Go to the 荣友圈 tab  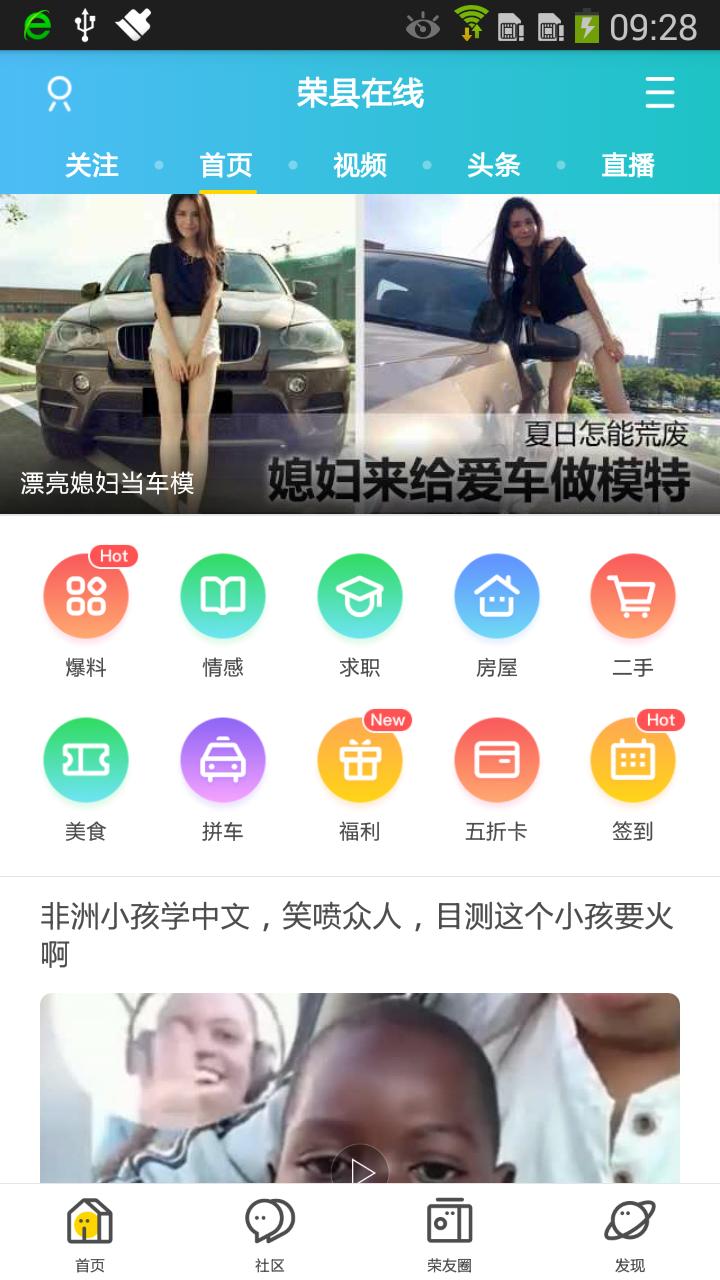[x=450, y=1234]
